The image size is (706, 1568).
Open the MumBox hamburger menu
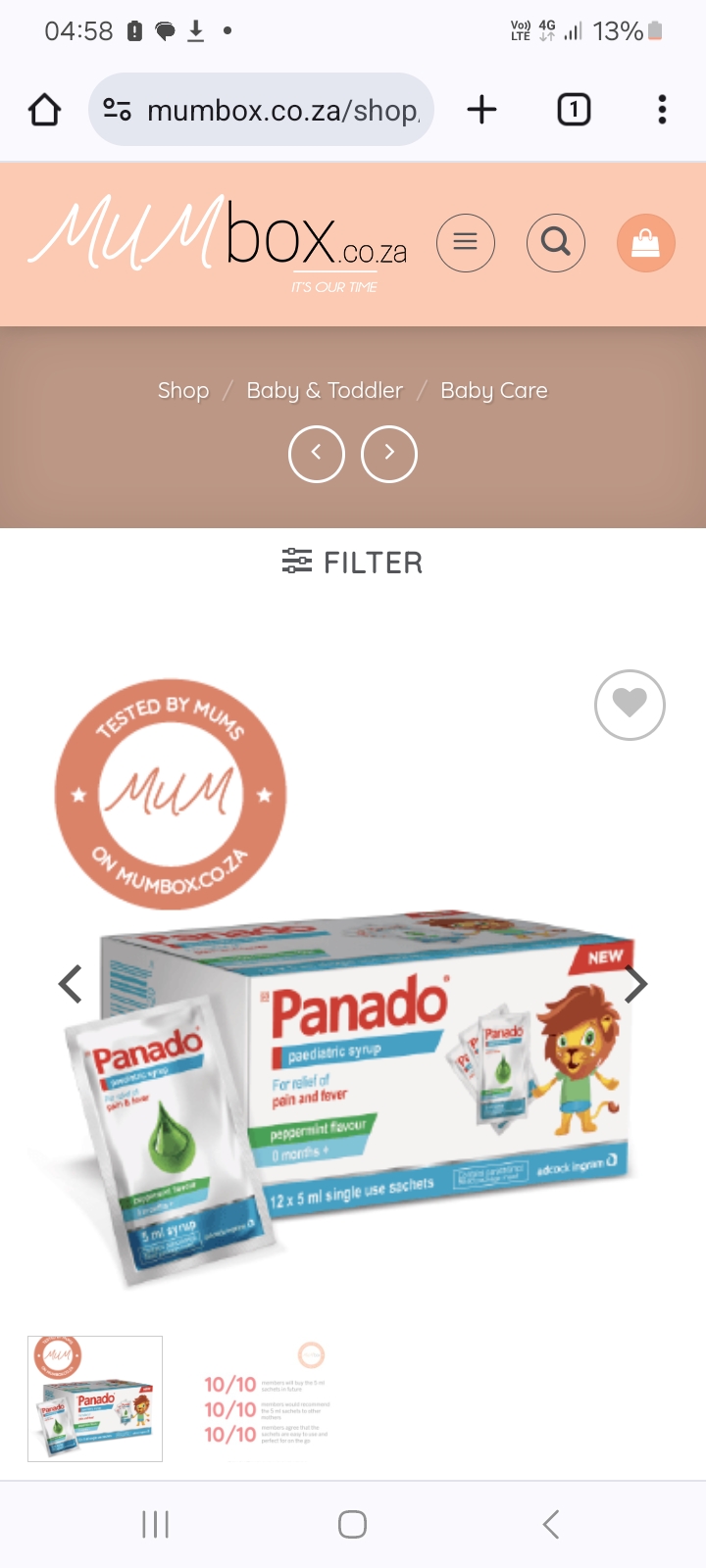(465, 242)
